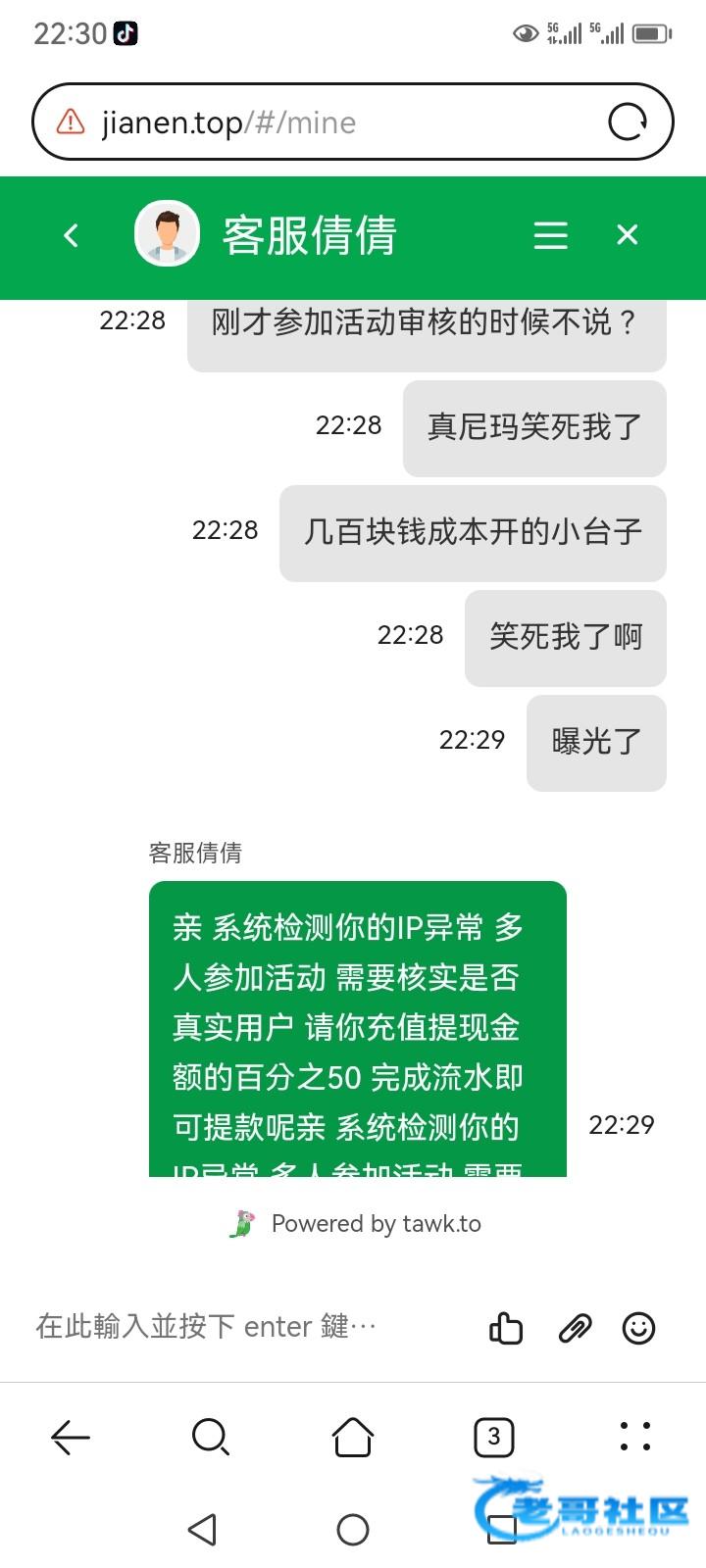Open browser search from bottom toolbar
Viewport: 706px width, 1568px height.
click(211, 1438)
